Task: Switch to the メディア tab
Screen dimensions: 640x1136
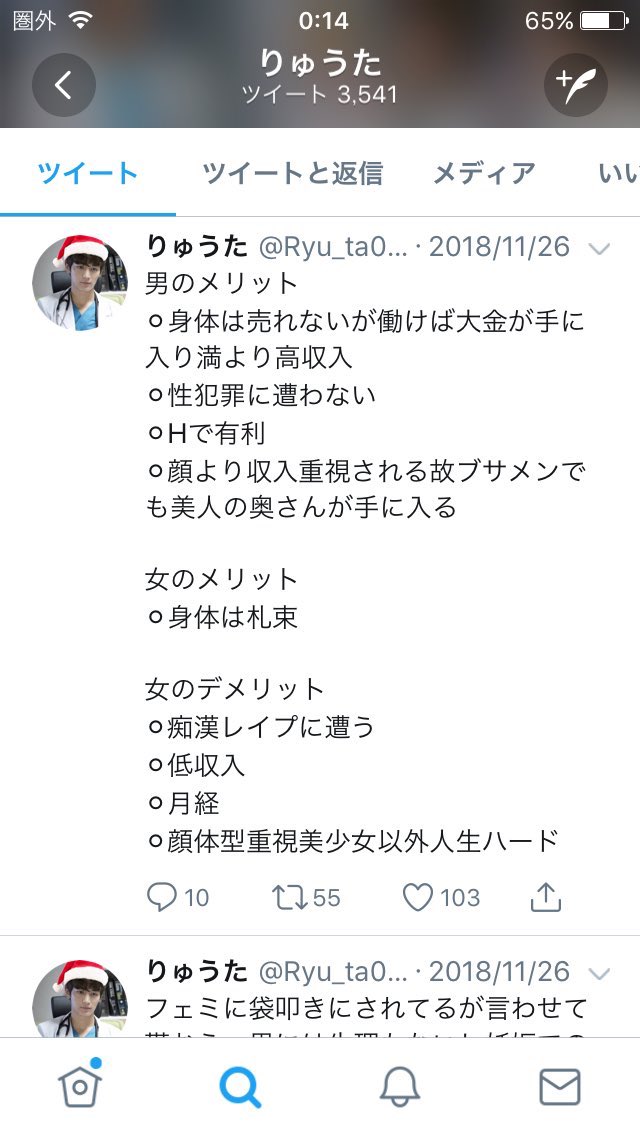Action: click(484, 173)
